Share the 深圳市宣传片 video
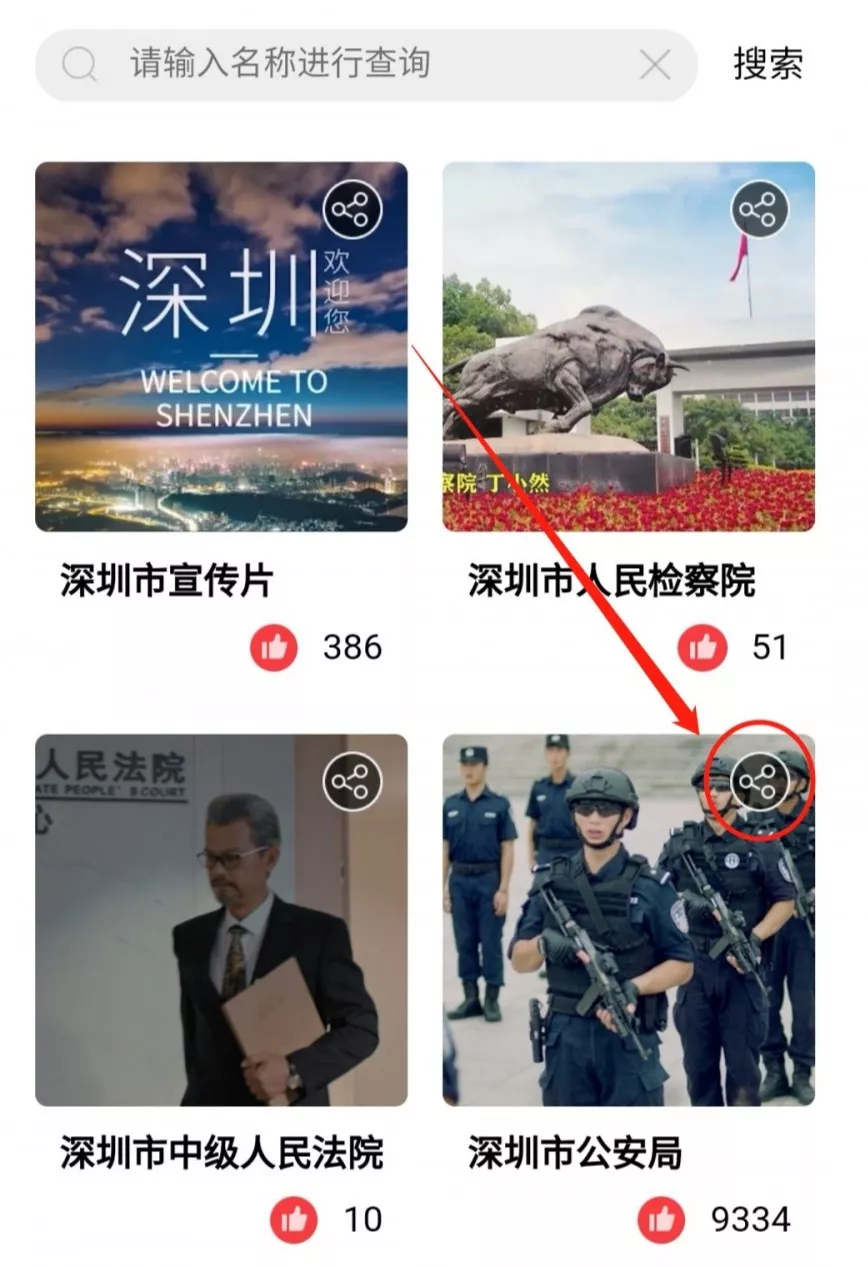The height and width of the screenshot is (1267, 868). coord(352,211)
